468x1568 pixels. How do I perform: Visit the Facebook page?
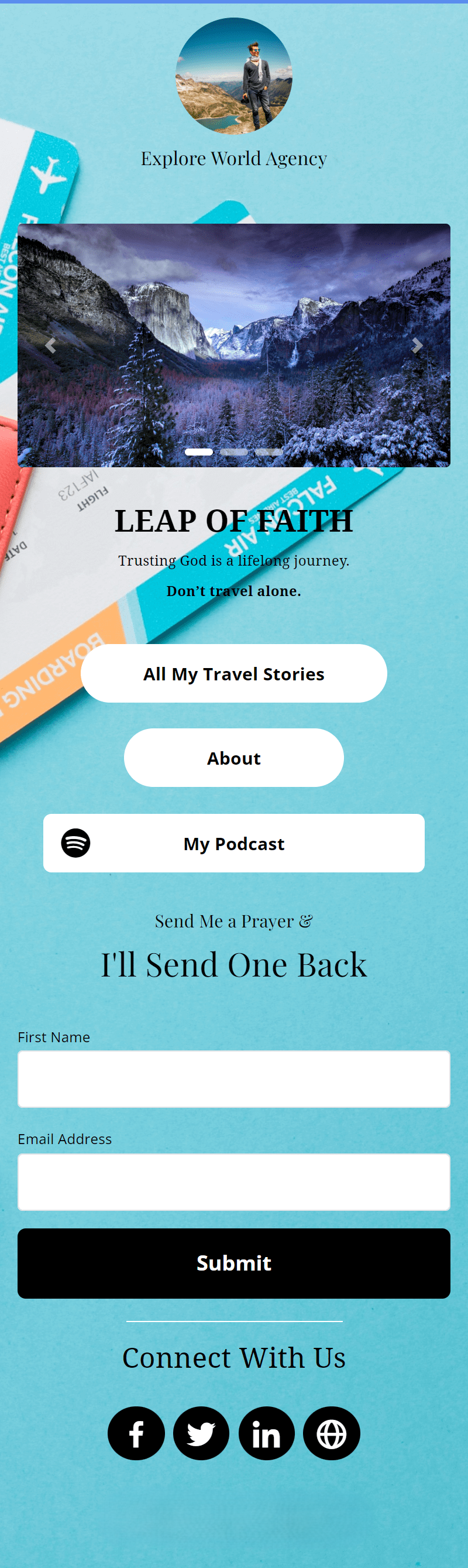(x=136, y=1433)
